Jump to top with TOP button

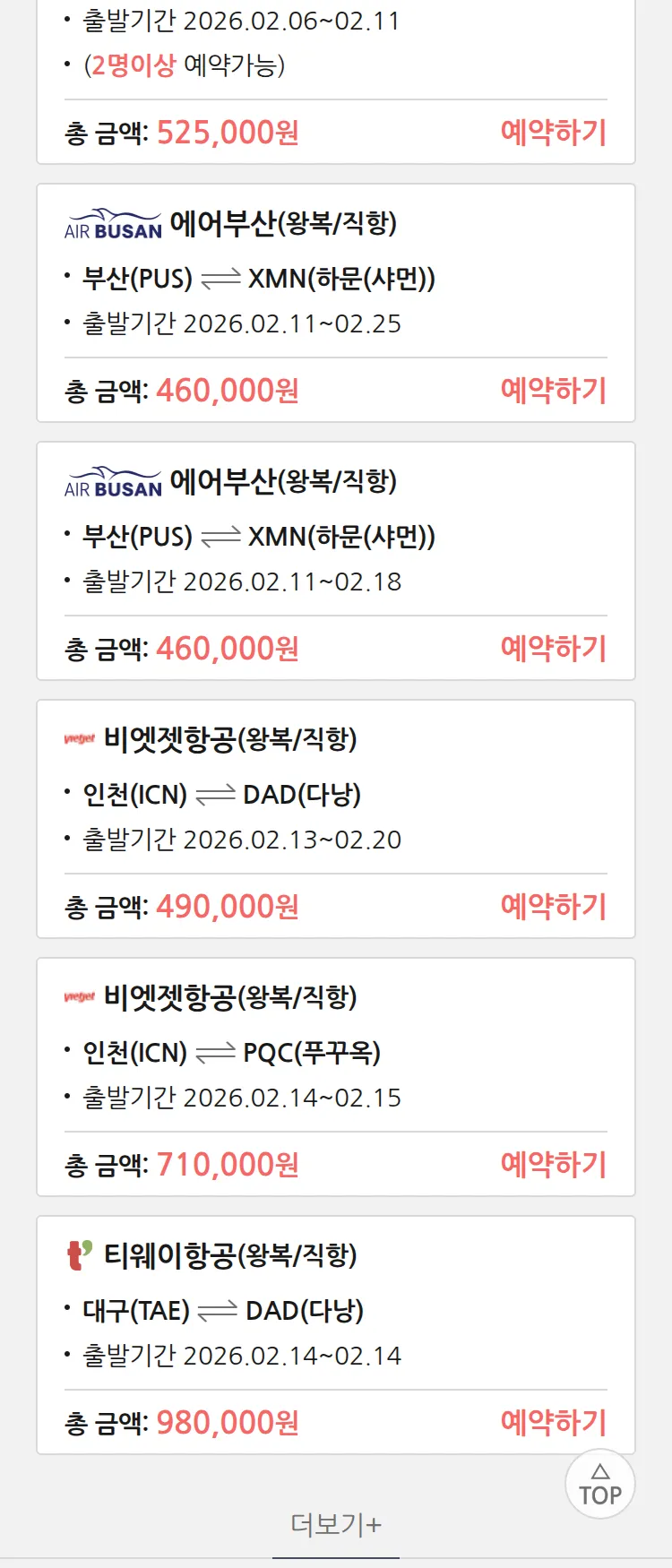[x=599, y=1485]
